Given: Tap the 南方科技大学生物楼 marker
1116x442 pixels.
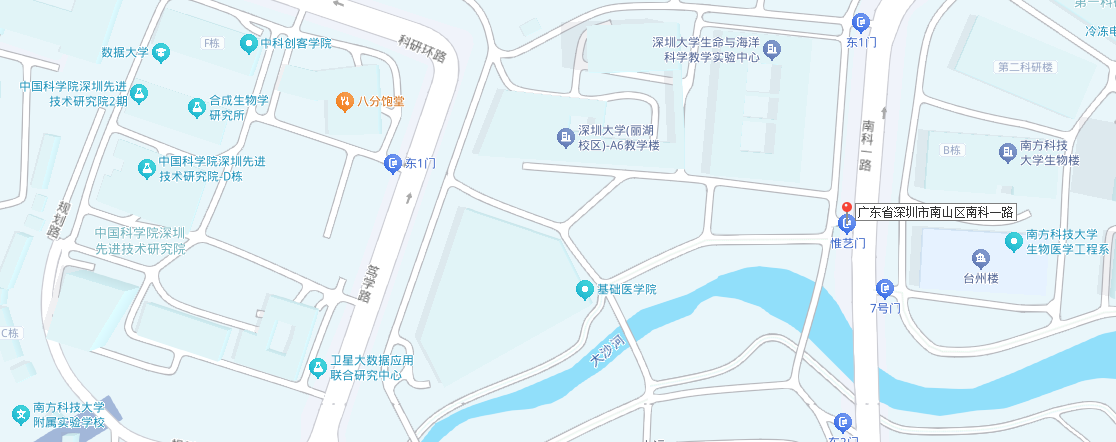Looking at the screenshot, I should tap(1008, 152).
